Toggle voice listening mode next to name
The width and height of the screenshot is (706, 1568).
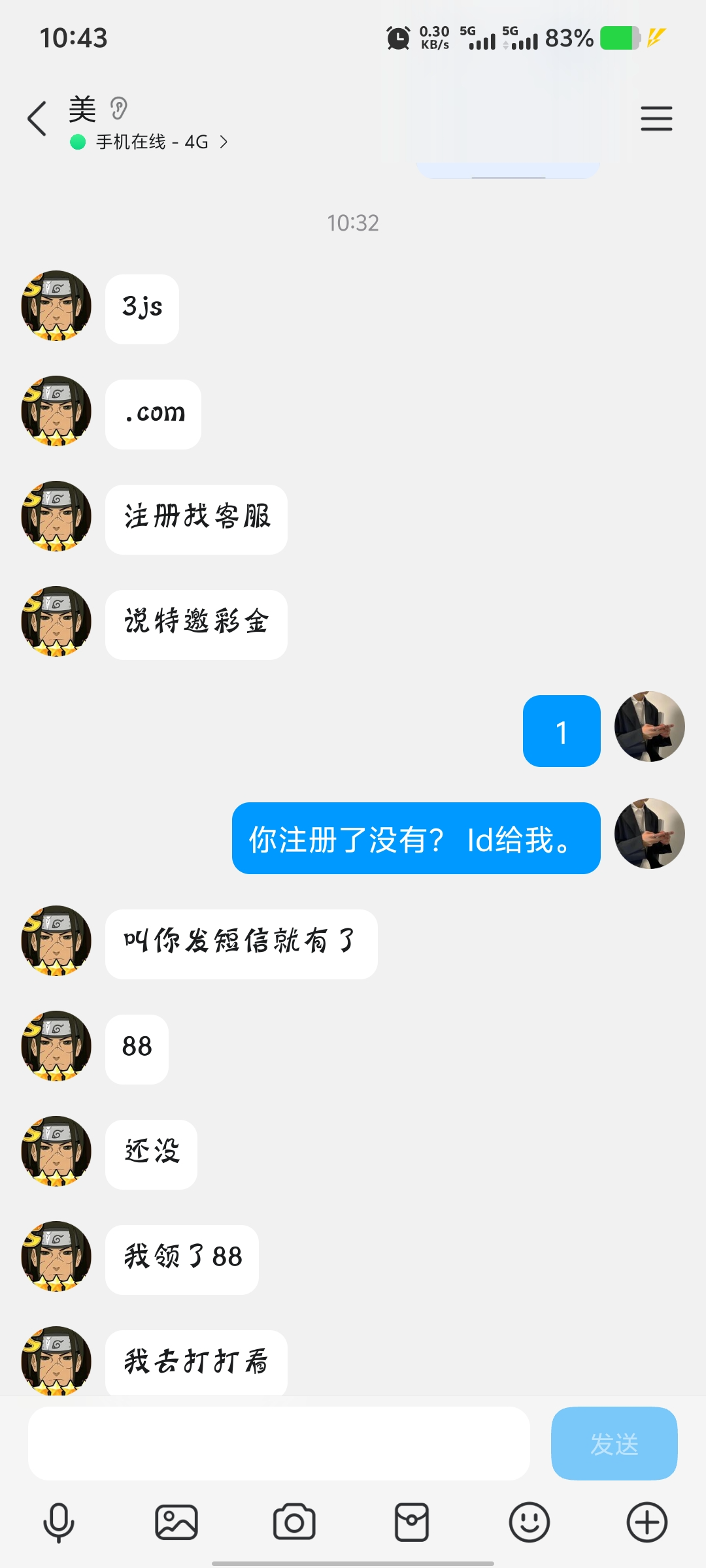click(x=120, y=107)
